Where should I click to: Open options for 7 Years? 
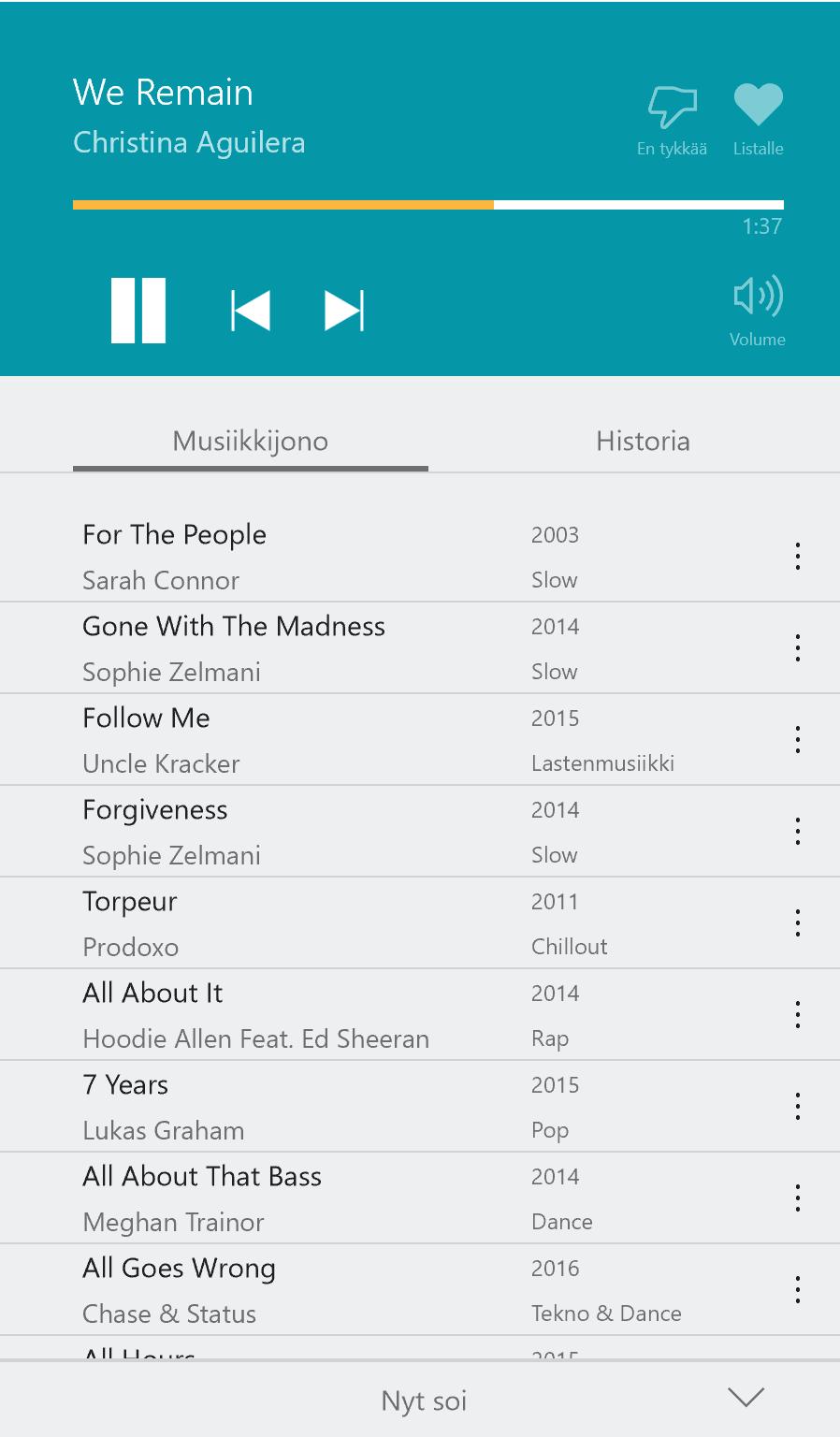pyautogui.click(x=797, y=1106)
